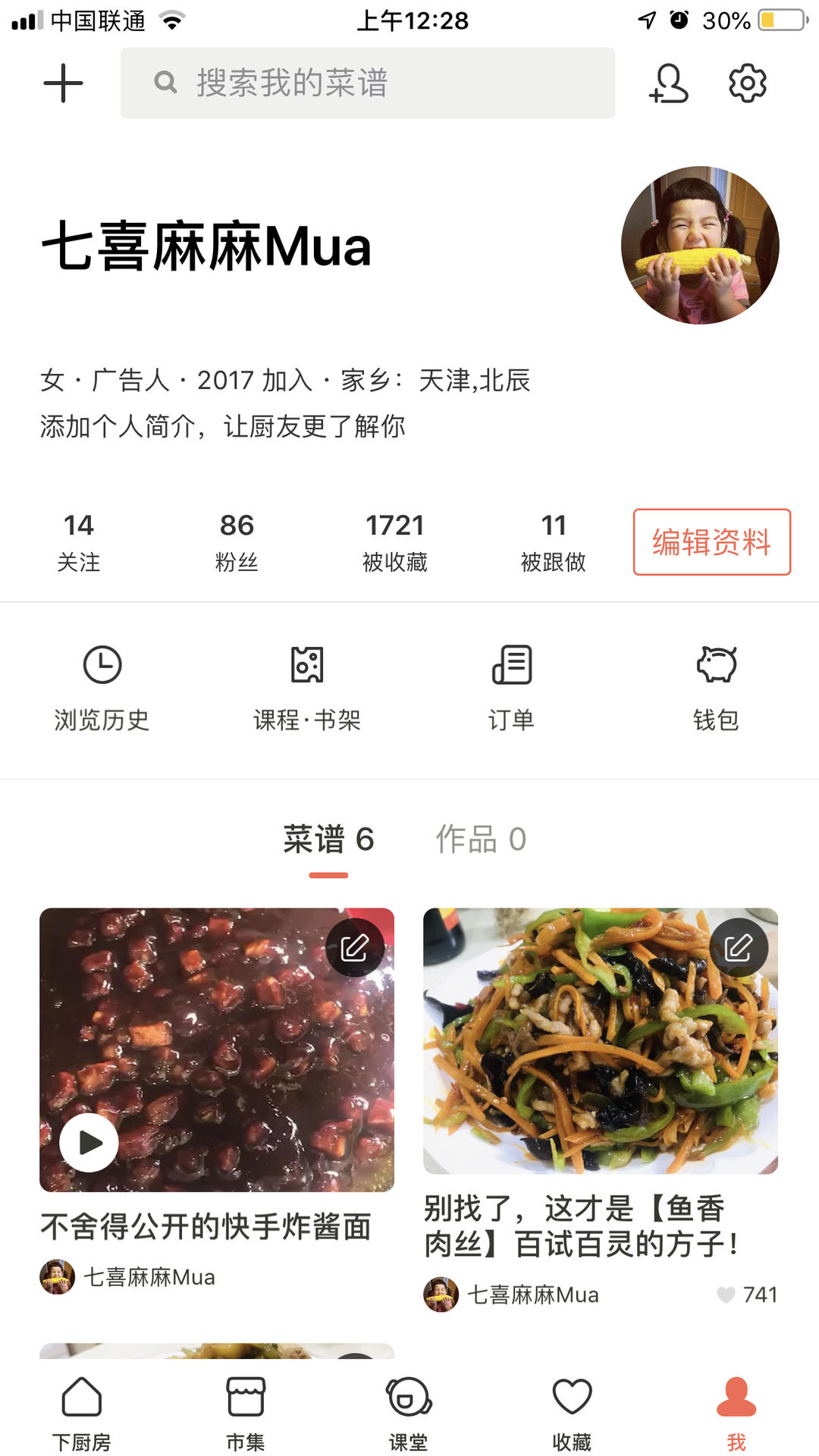Open 课程·书架 courses and bookshelf
819x1456 pixels.
(307, 687)
